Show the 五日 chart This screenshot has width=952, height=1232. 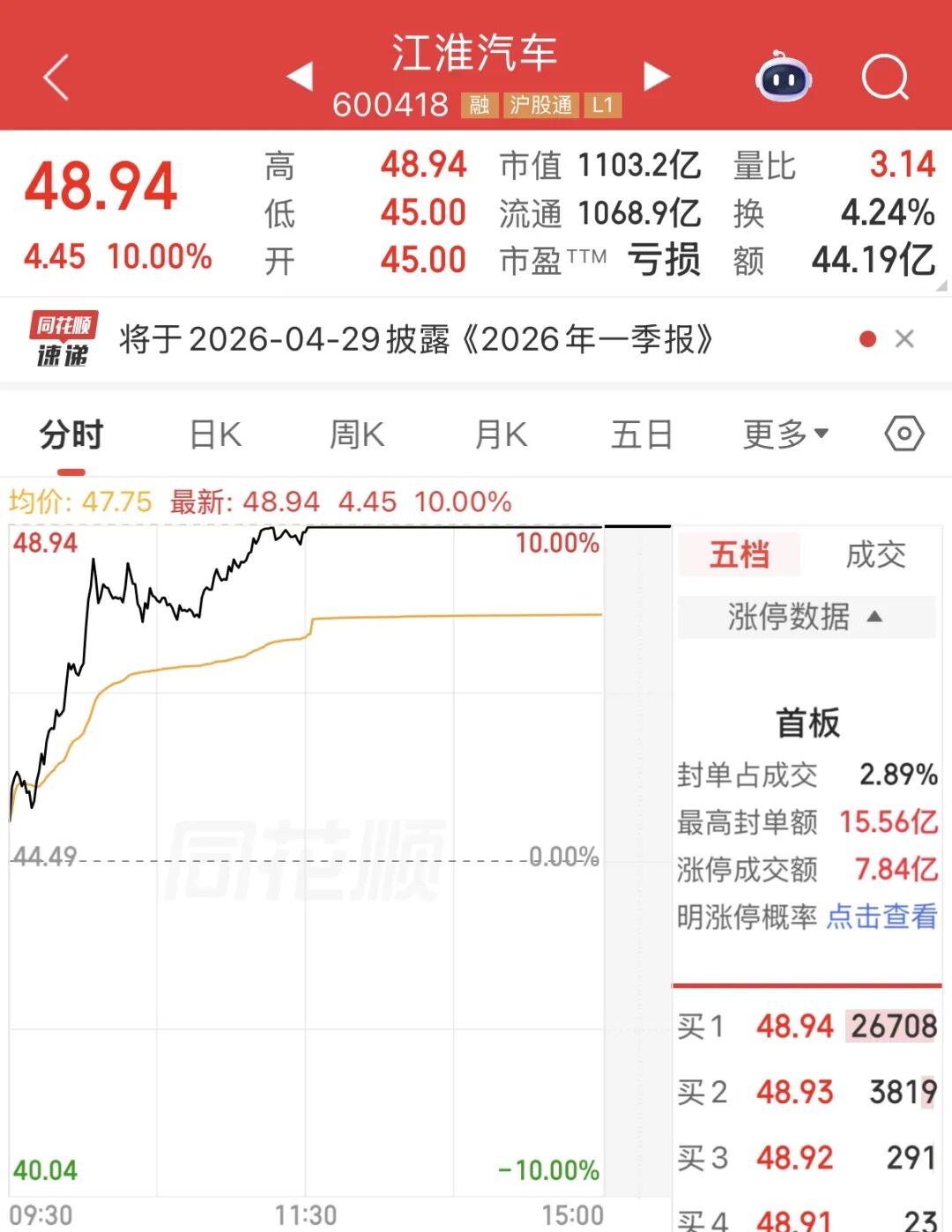point(642,435)
